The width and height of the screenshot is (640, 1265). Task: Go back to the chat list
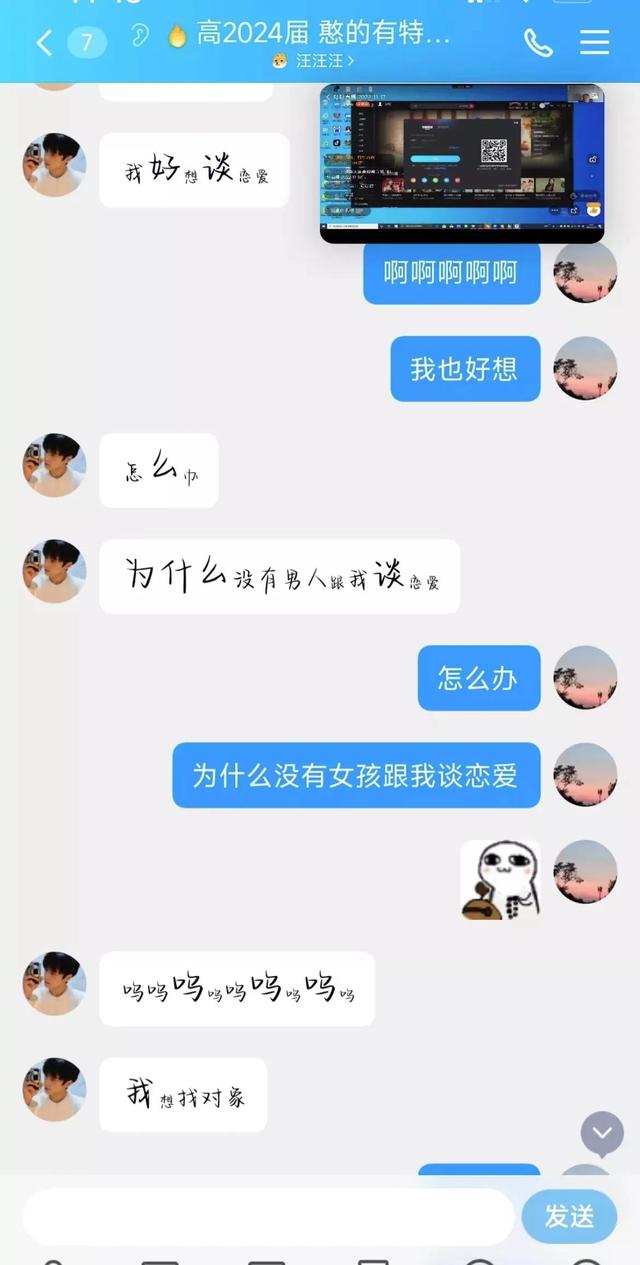point(44,42)
